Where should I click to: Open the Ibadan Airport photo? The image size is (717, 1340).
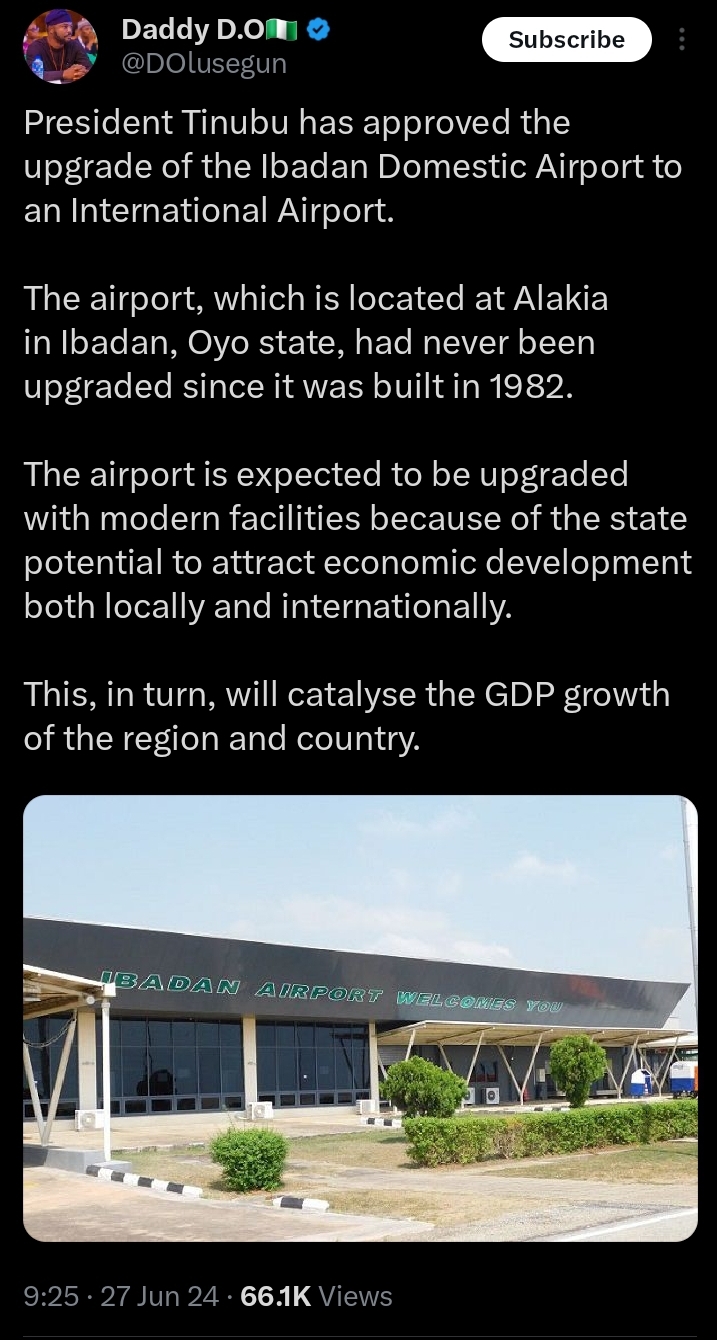coord(359,1018)
